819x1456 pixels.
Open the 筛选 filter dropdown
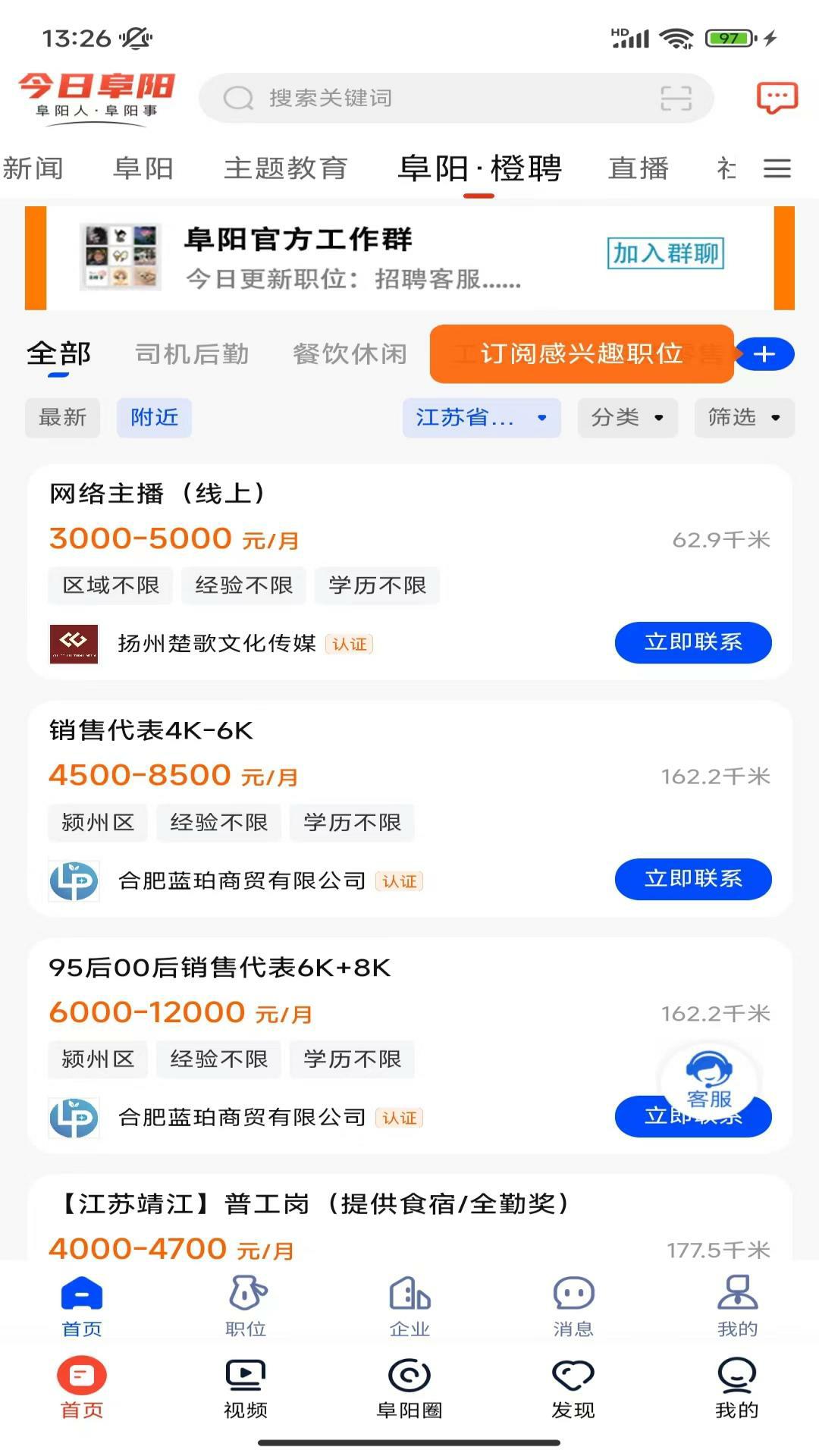743,418
